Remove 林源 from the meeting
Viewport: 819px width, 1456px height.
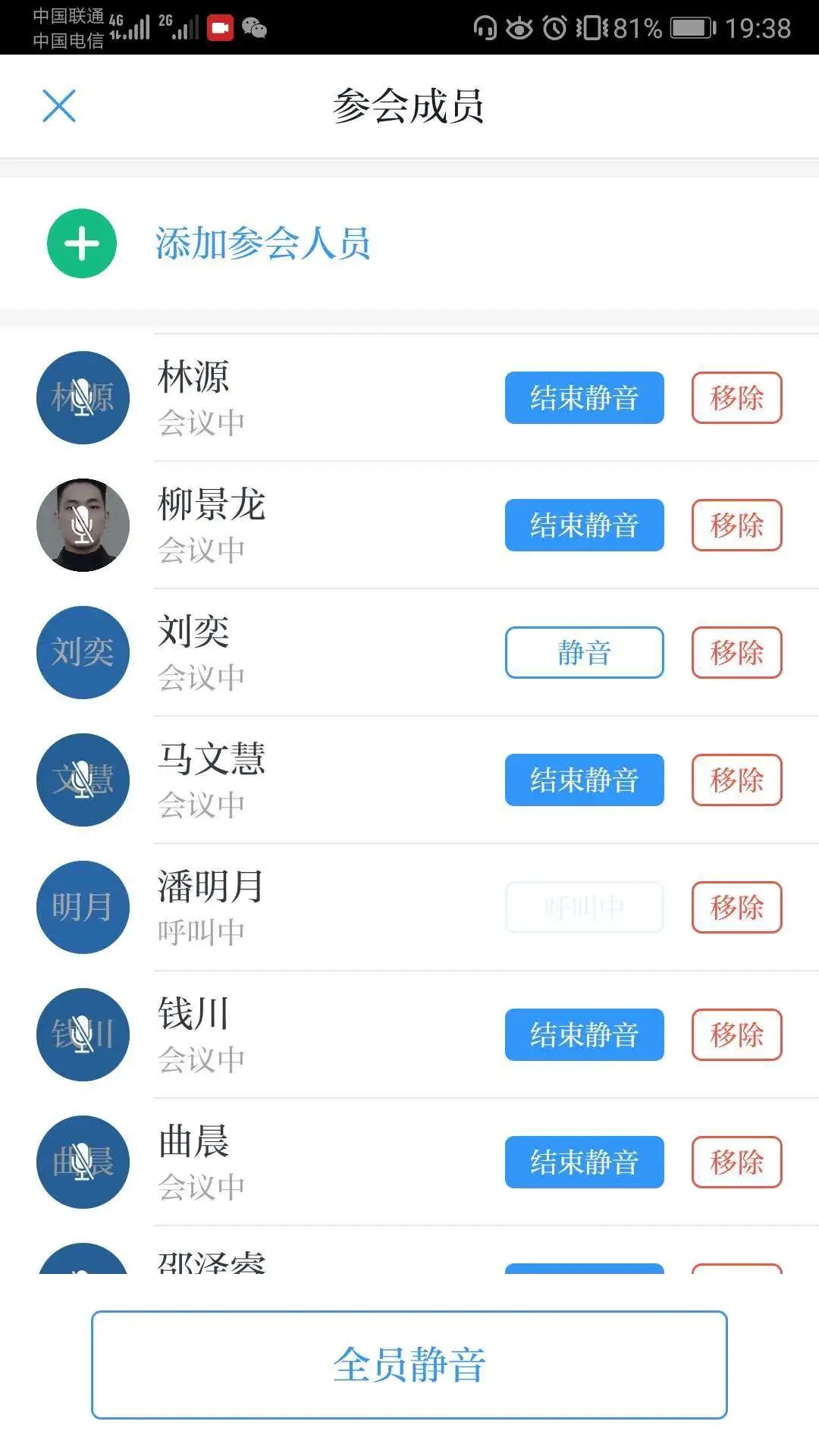736,397
